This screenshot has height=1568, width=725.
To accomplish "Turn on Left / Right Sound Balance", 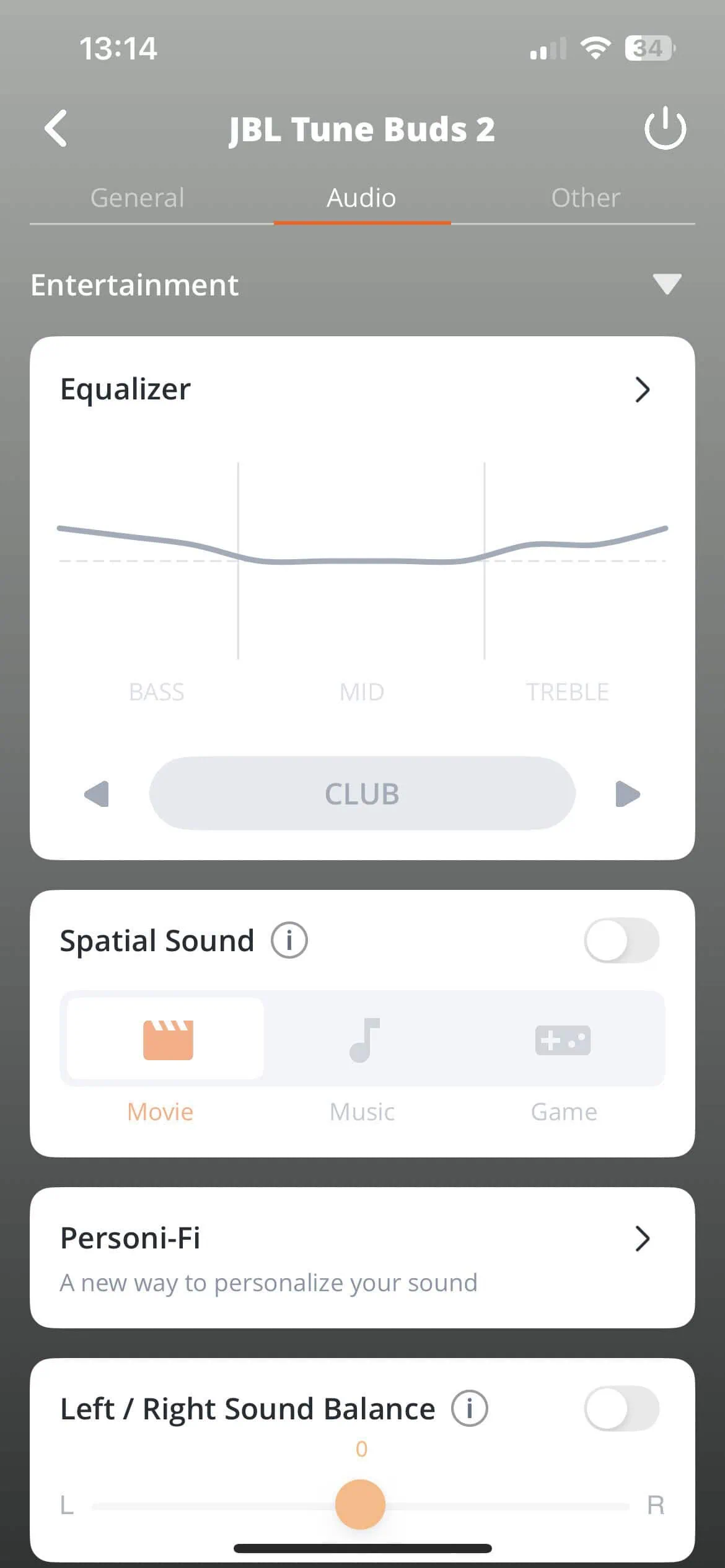I will click(621, 1409).
